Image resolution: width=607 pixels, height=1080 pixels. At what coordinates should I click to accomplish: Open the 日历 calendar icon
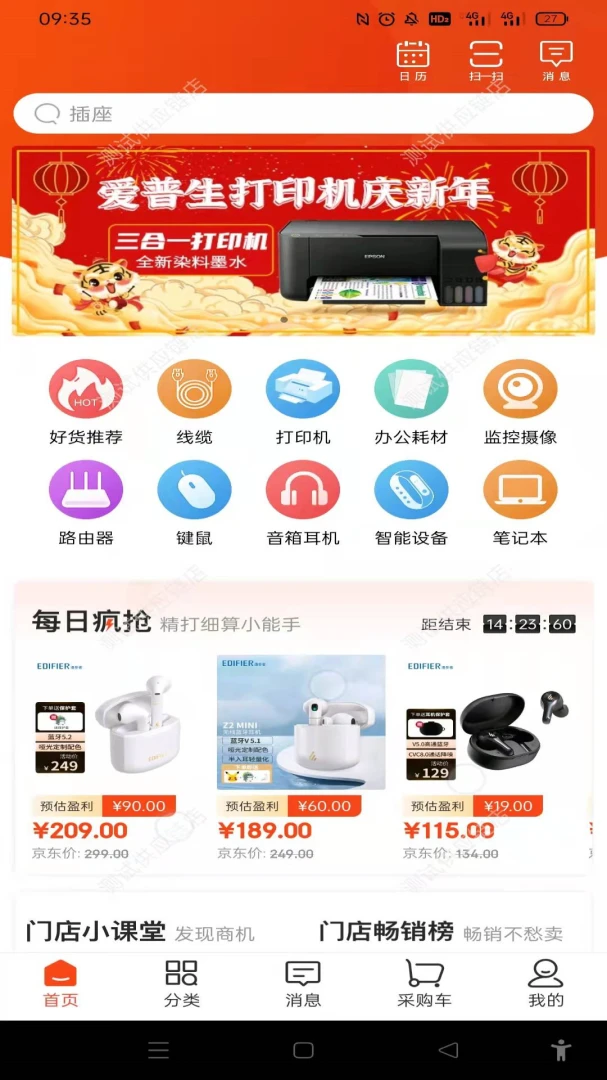[x=413, y=60]
